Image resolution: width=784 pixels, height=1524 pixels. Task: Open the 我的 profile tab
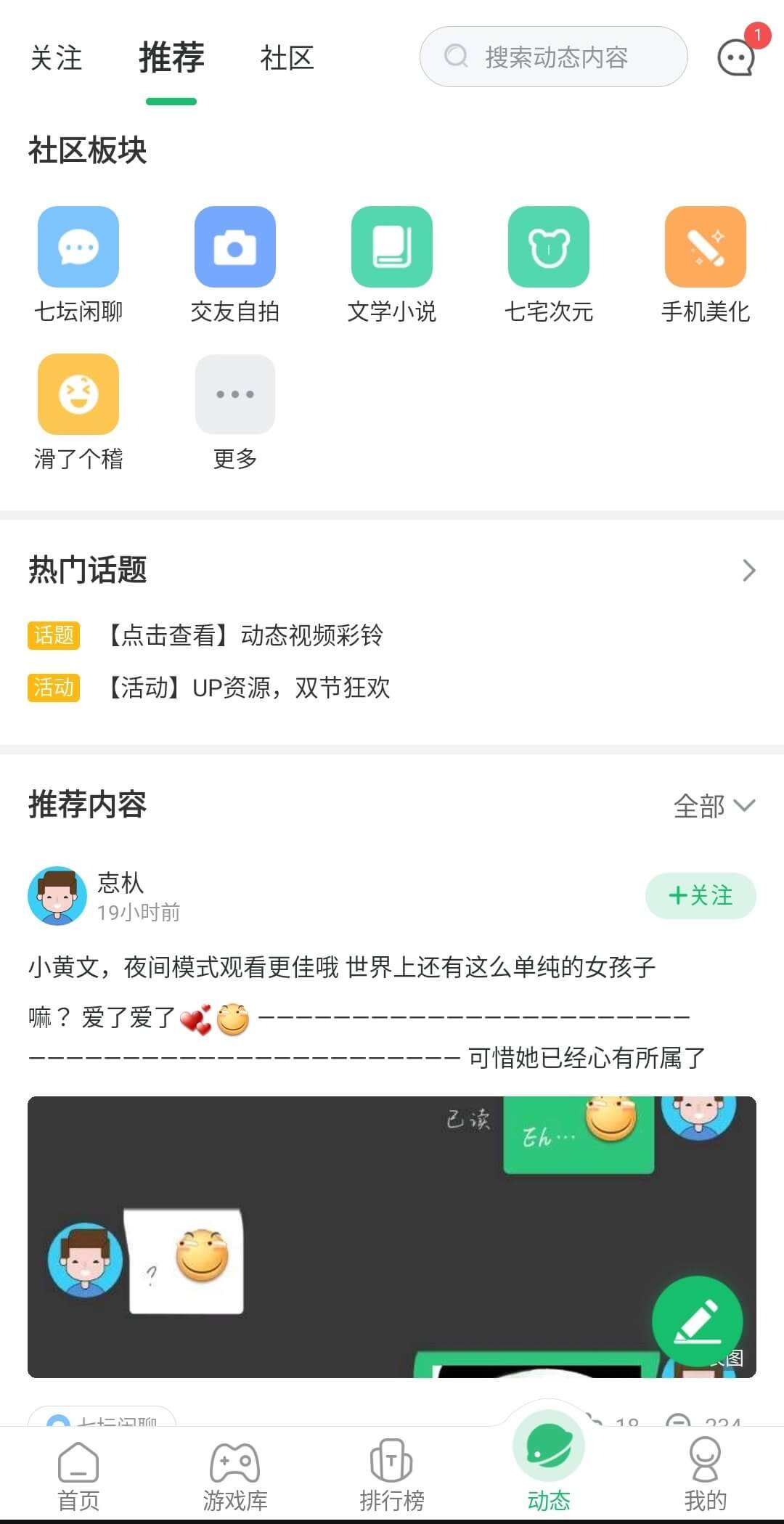pyautogui.click(x=705, y=1474)
